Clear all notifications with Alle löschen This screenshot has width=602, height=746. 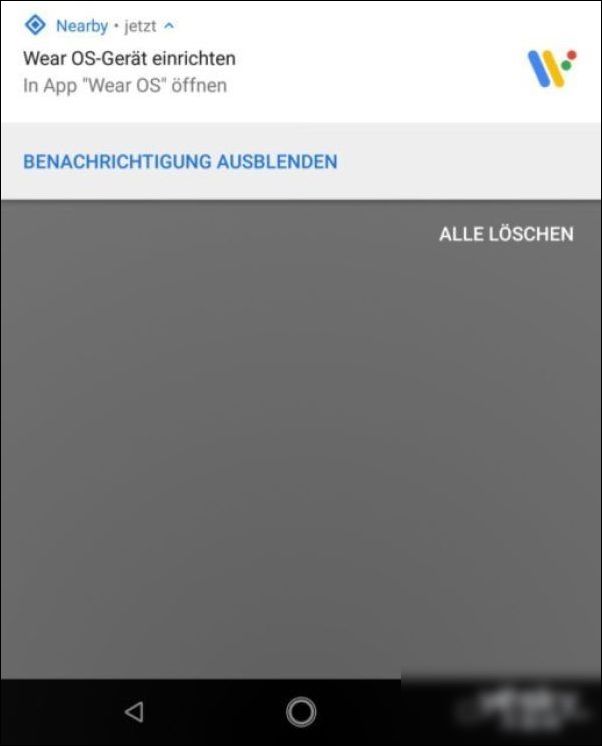click(x=506, y=234)
